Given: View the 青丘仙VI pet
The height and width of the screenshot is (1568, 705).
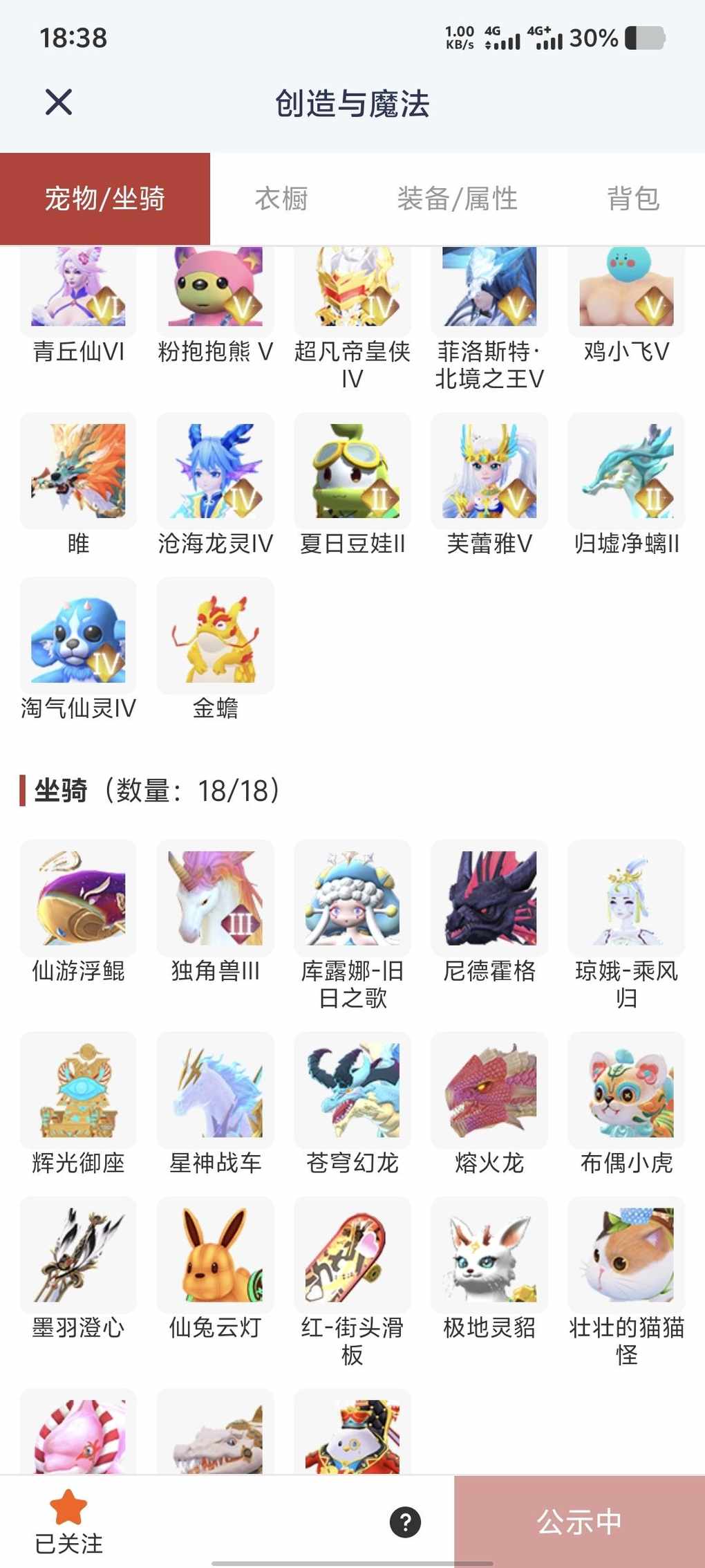Looking at the screenshot, I should (x=78, y=290).
